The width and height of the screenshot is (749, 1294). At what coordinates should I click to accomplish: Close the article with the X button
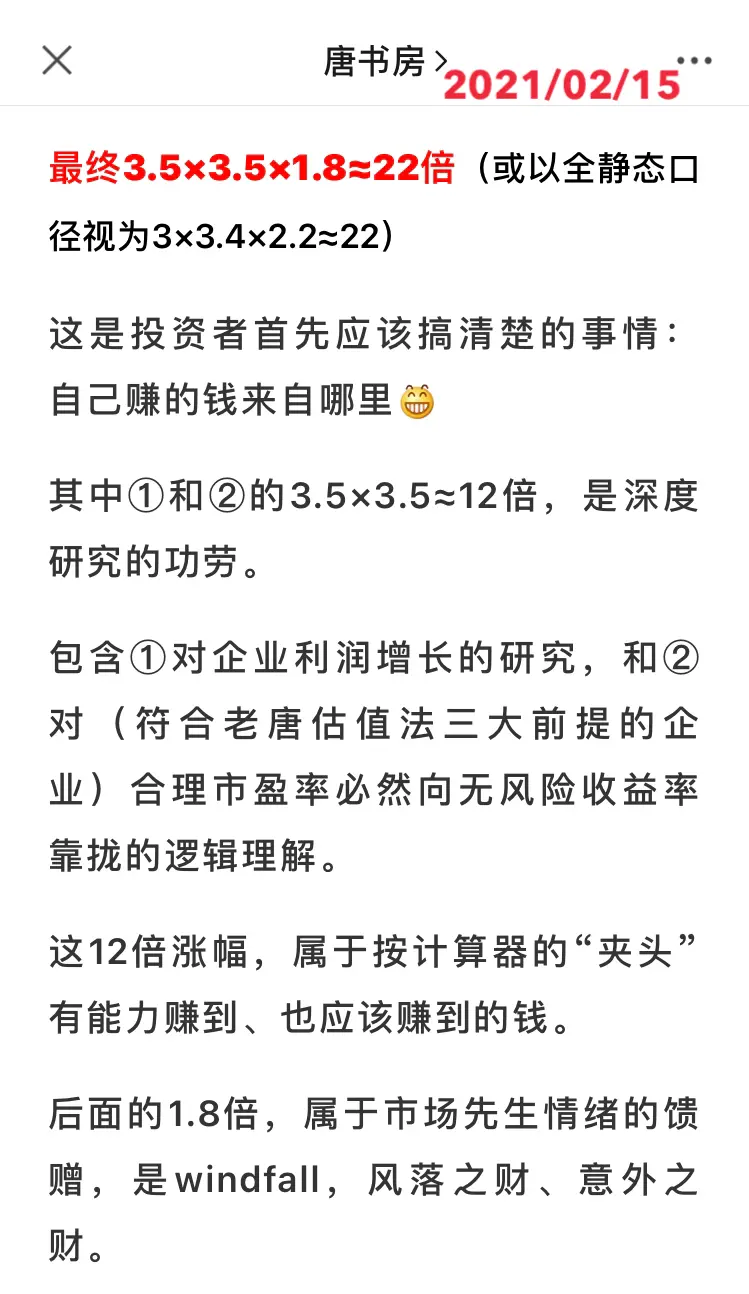[56, 61]
